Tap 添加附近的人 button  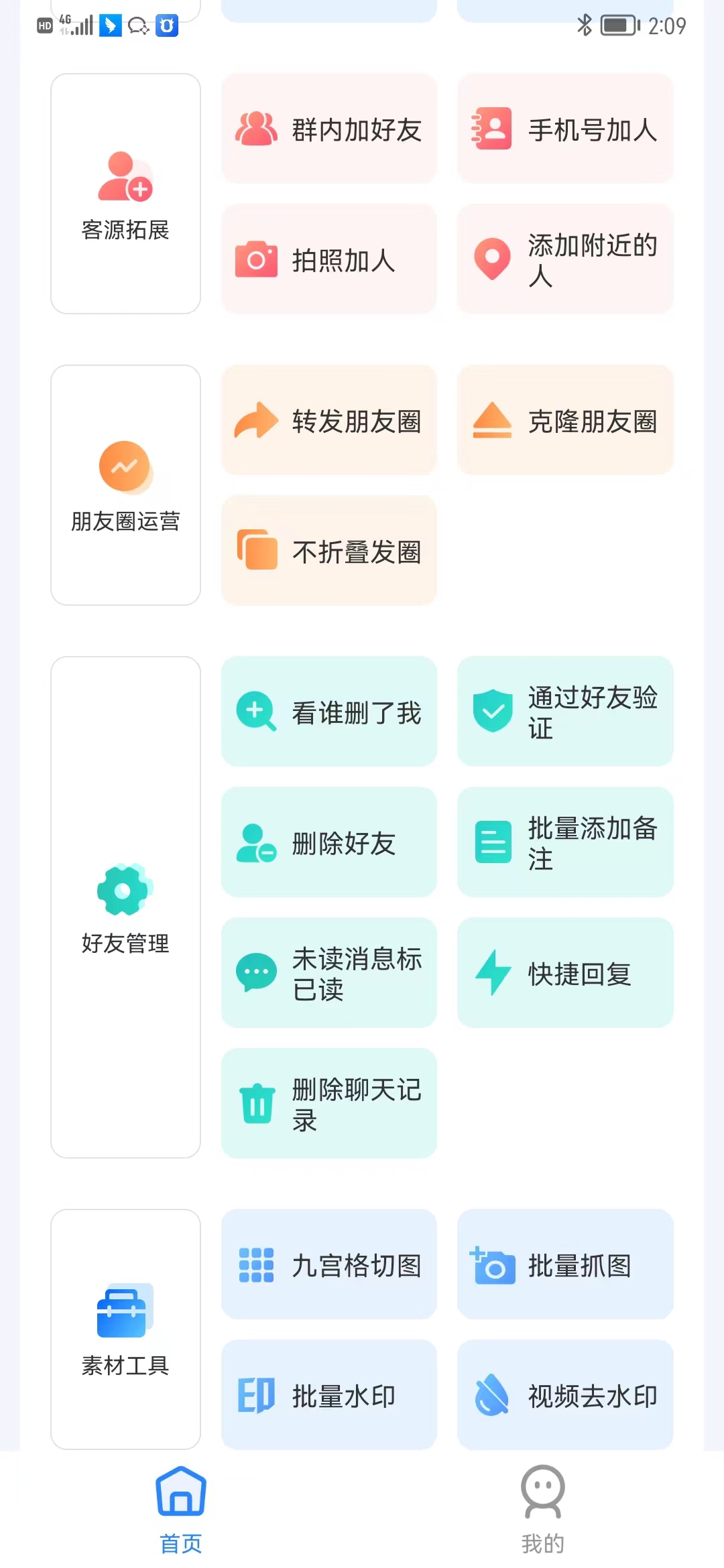coord(565,259)
